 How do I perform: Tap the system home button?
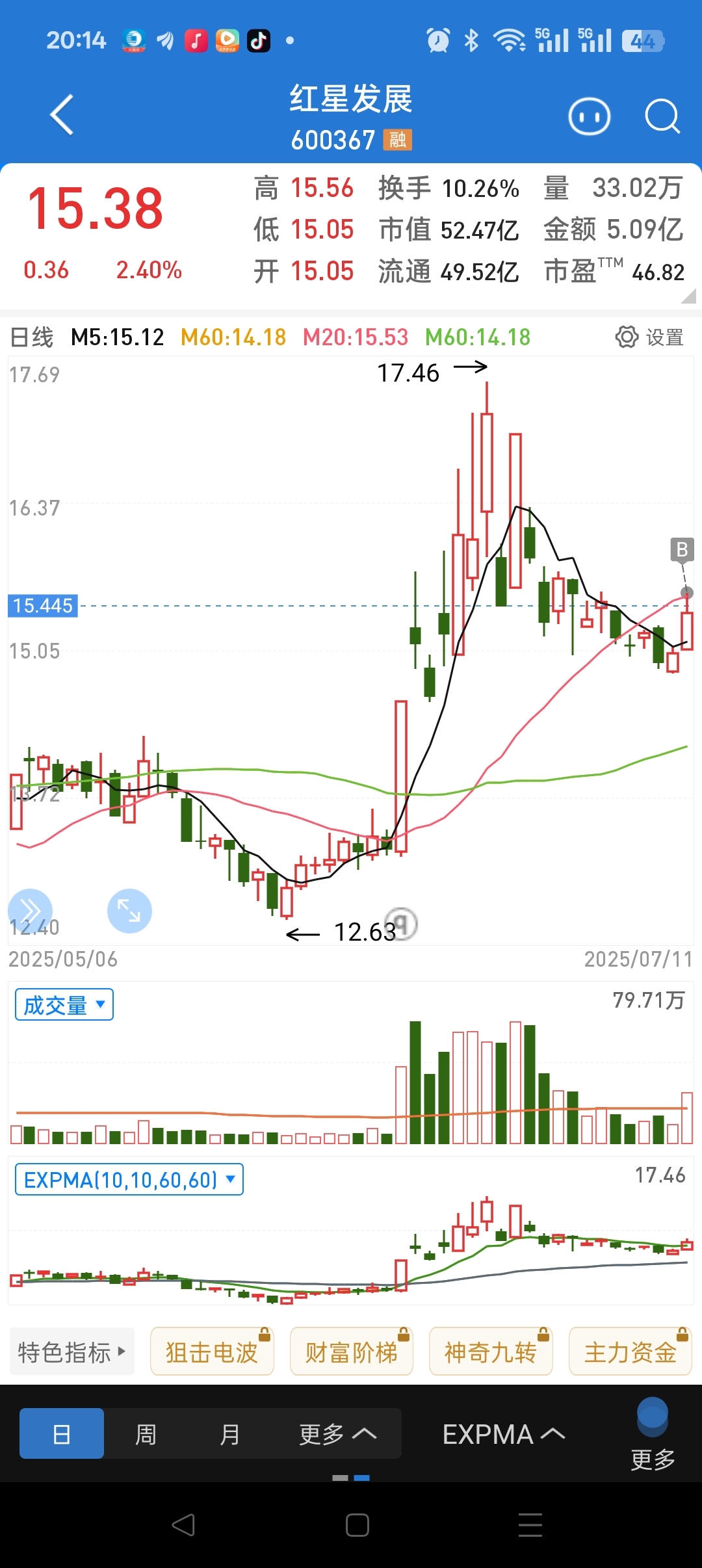point(357,1525)
